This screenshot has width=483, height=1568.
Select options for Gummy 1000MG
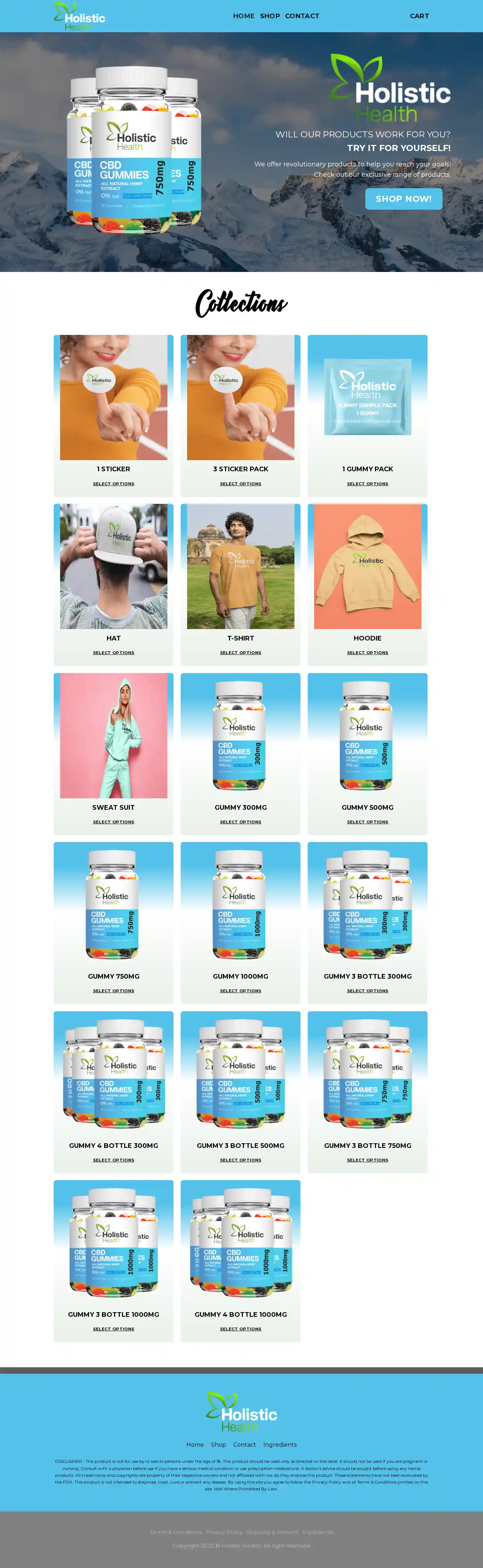click(x=240, y=990)
